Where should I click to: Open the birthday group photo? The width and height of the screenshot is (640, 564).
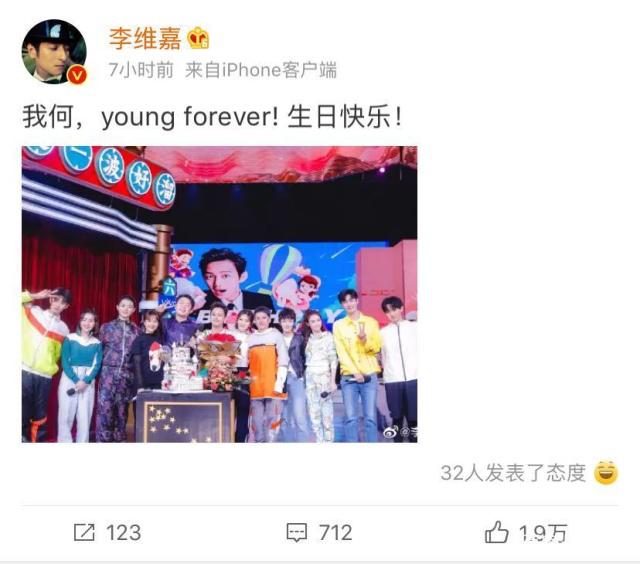(219, 294)
